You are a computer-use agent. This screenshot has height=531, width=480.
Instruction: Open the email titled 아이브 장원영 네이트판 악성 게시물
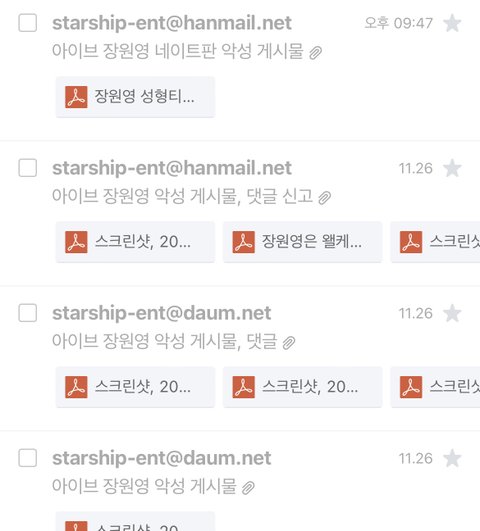tap(177, 51)
